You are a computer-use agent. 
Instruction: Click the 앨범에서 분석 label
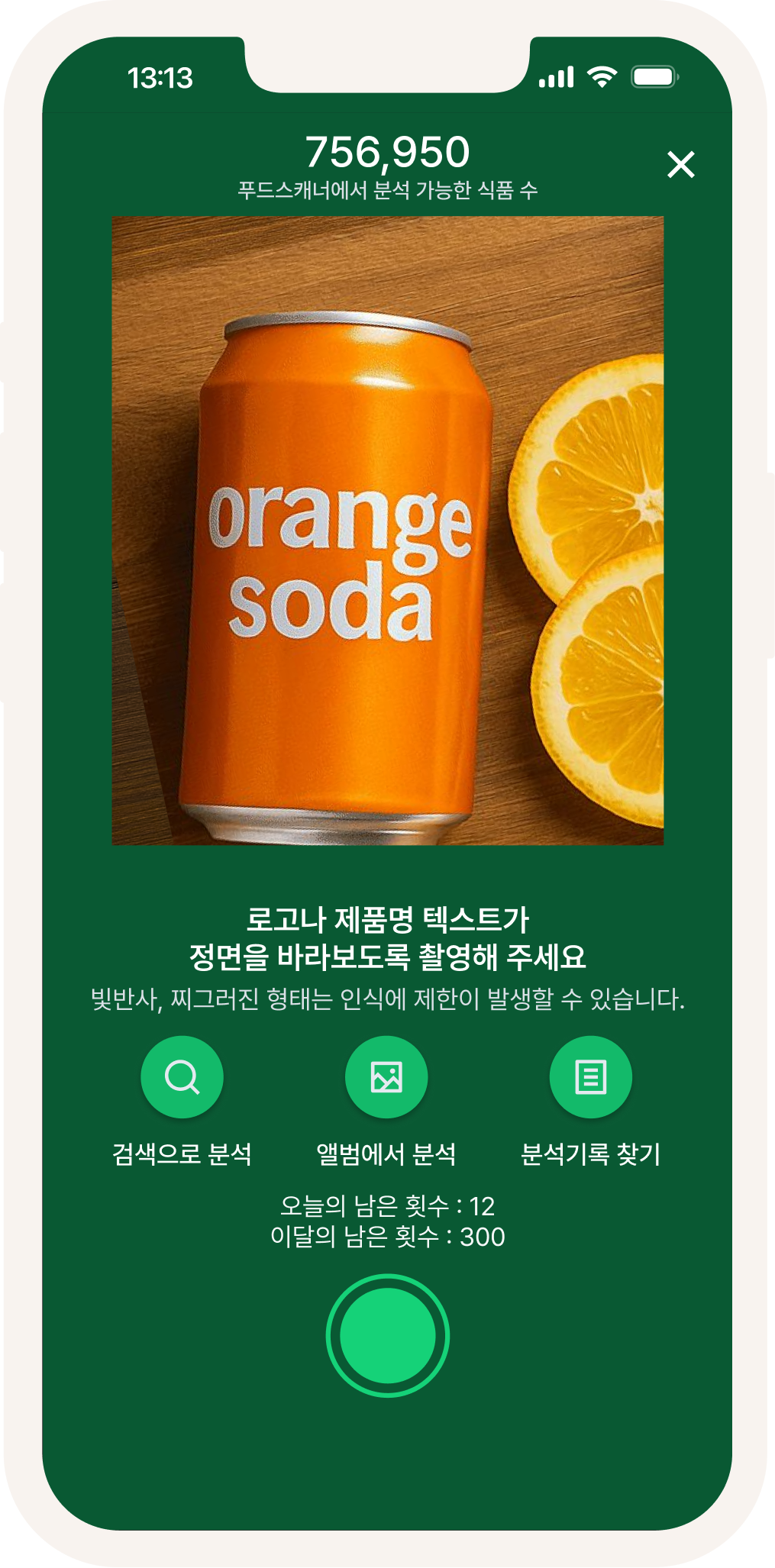[x=386, y=1155]
